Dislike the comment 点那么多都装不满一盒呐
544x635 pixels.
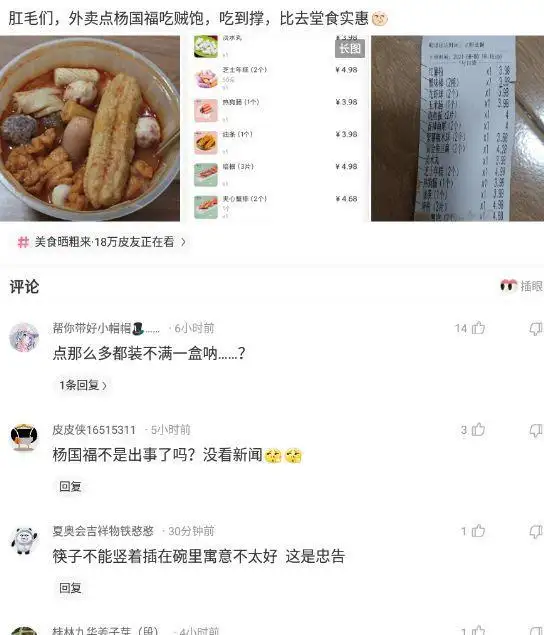(536, 328)
